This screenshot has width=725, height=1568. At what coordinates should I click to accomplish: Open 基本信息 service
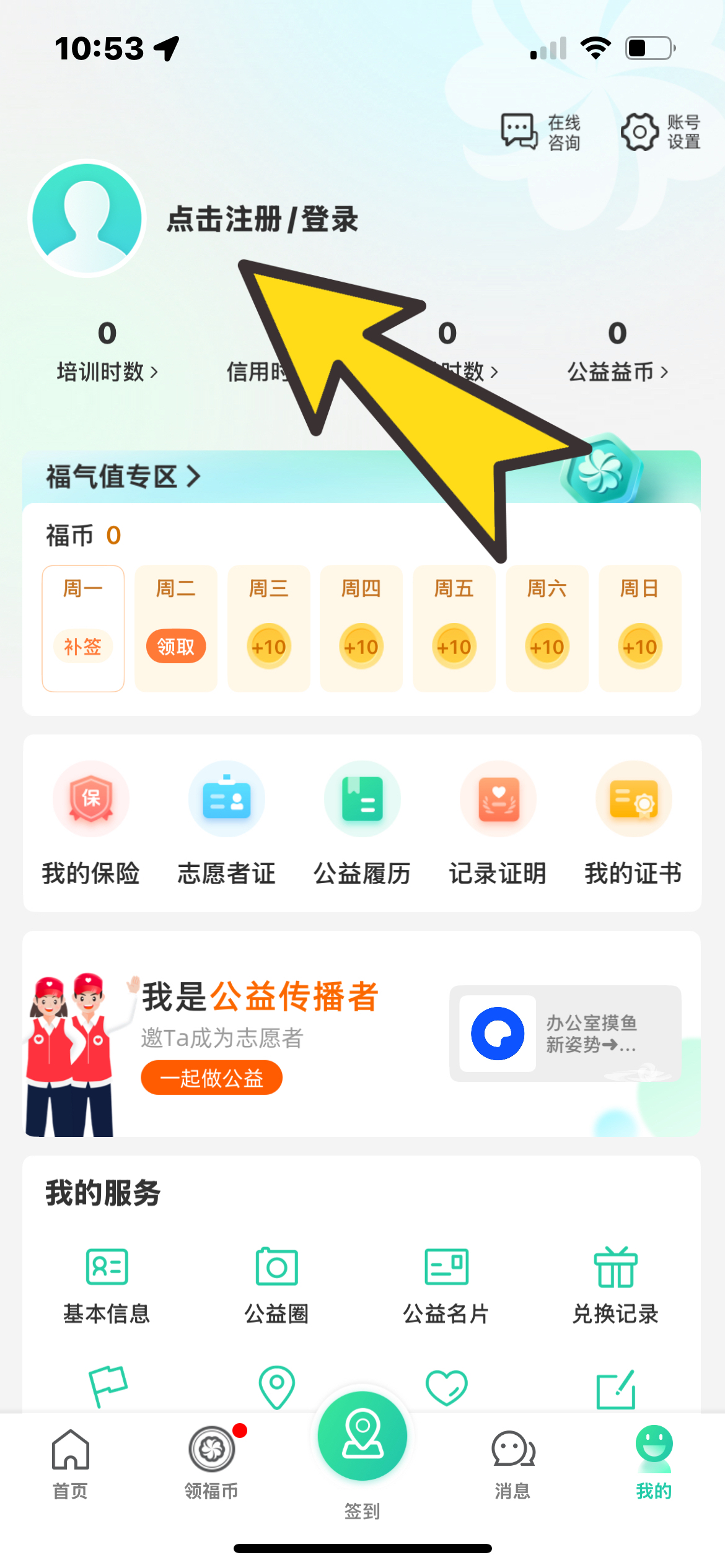tap(107, 1284)
